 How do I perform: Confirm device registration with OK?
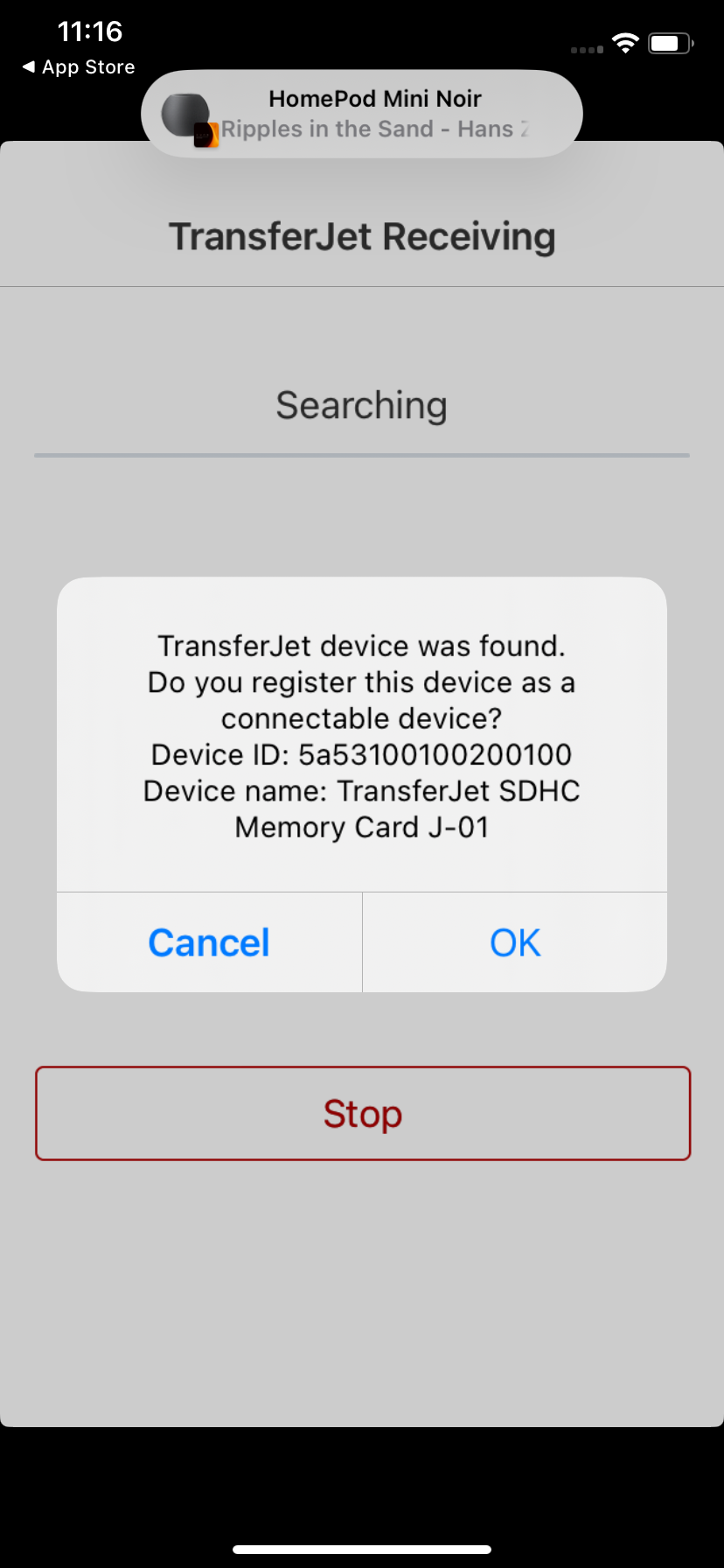[x=515, y=942]
